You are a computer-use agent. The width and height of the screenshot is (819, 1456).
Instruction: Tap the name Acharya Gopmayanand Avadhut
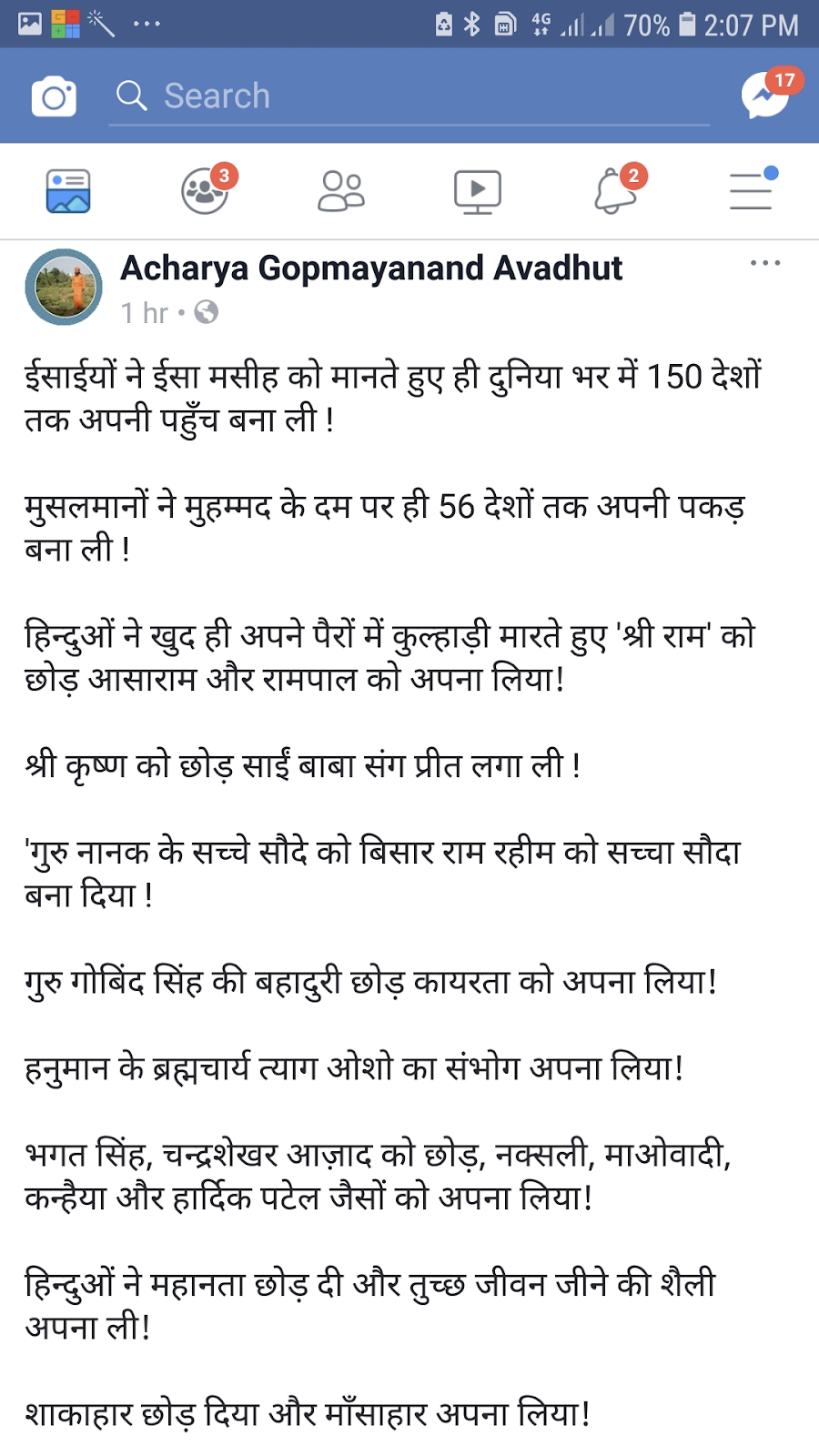pos(371,268)
